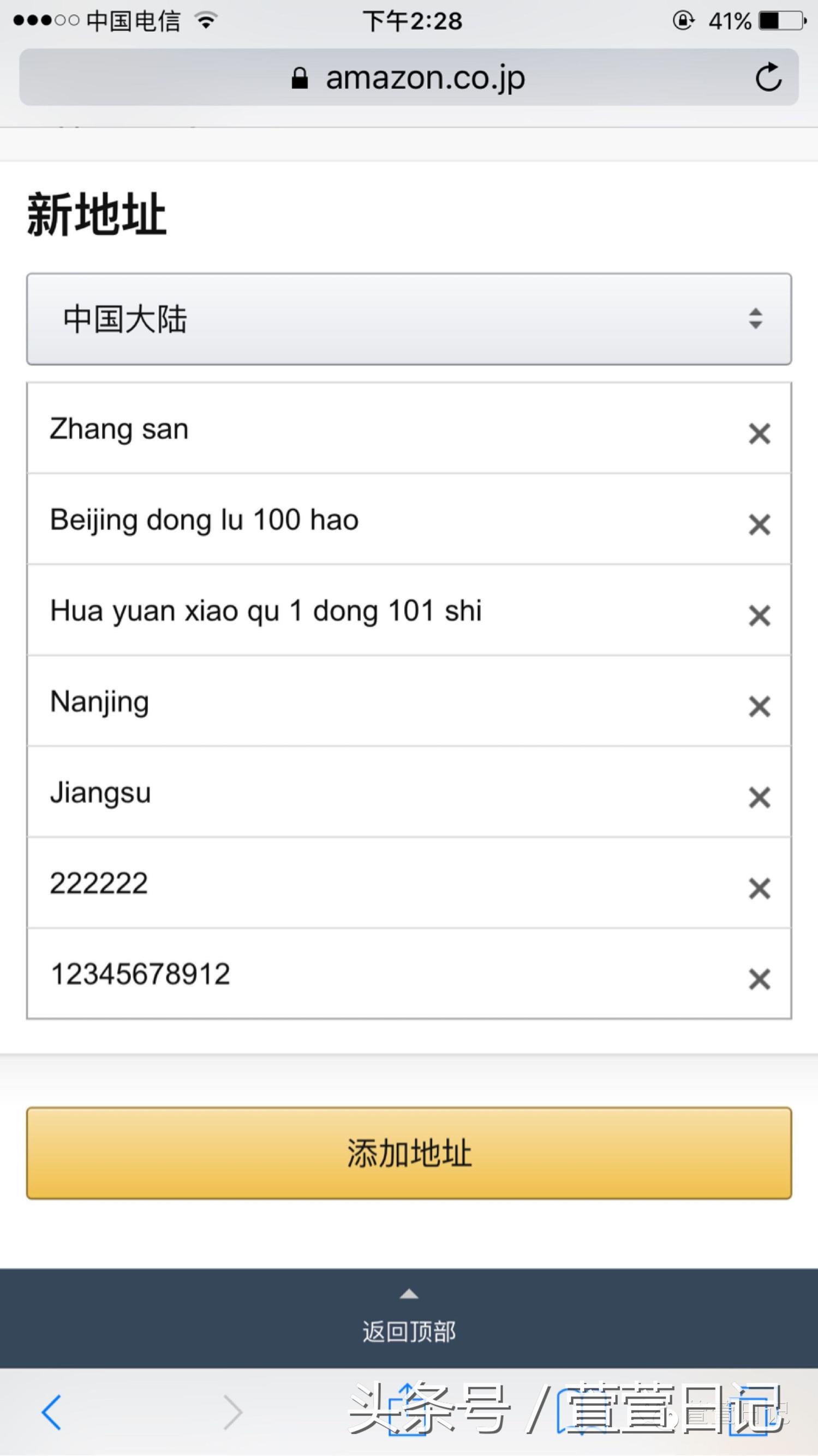Clear the 'Nanjing' city field

[x=759, y=708]
